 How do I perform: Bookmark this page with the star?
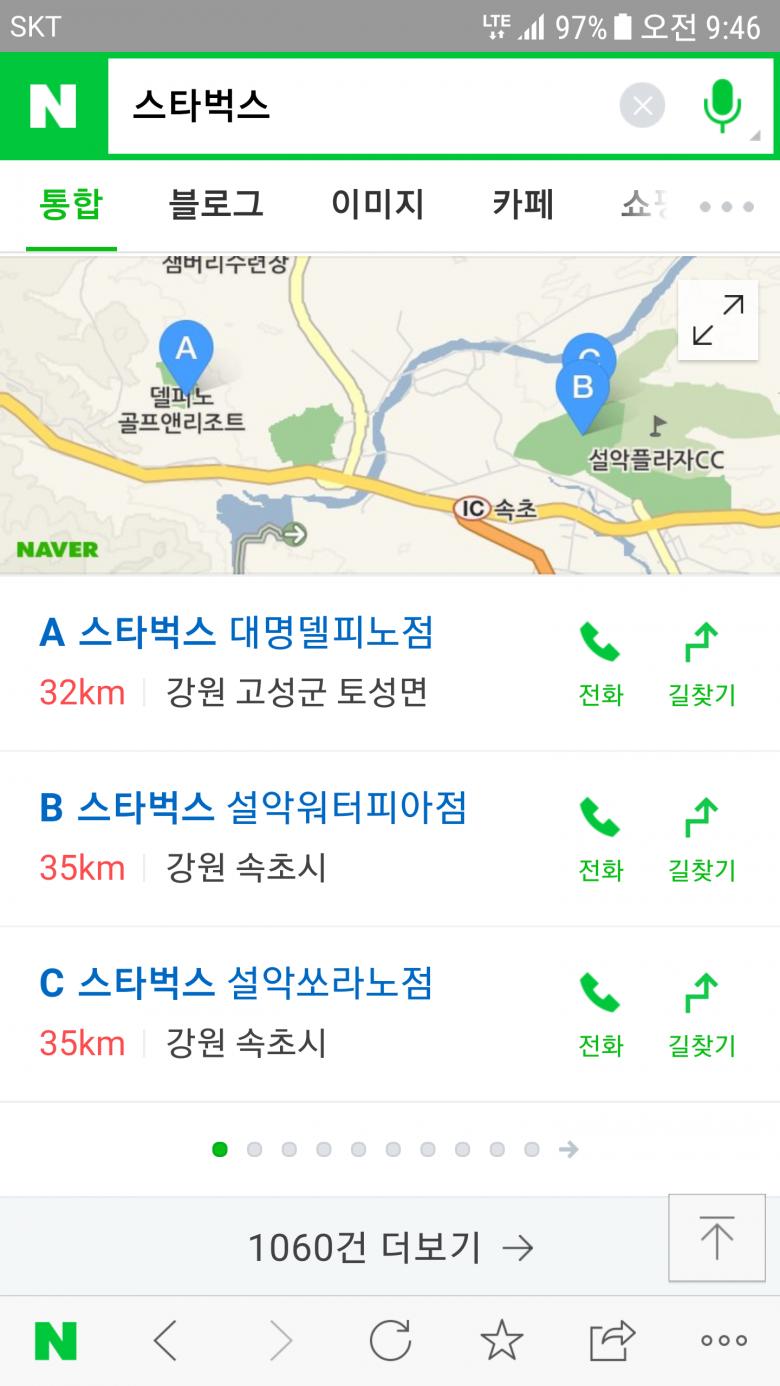pos(501,1341)
